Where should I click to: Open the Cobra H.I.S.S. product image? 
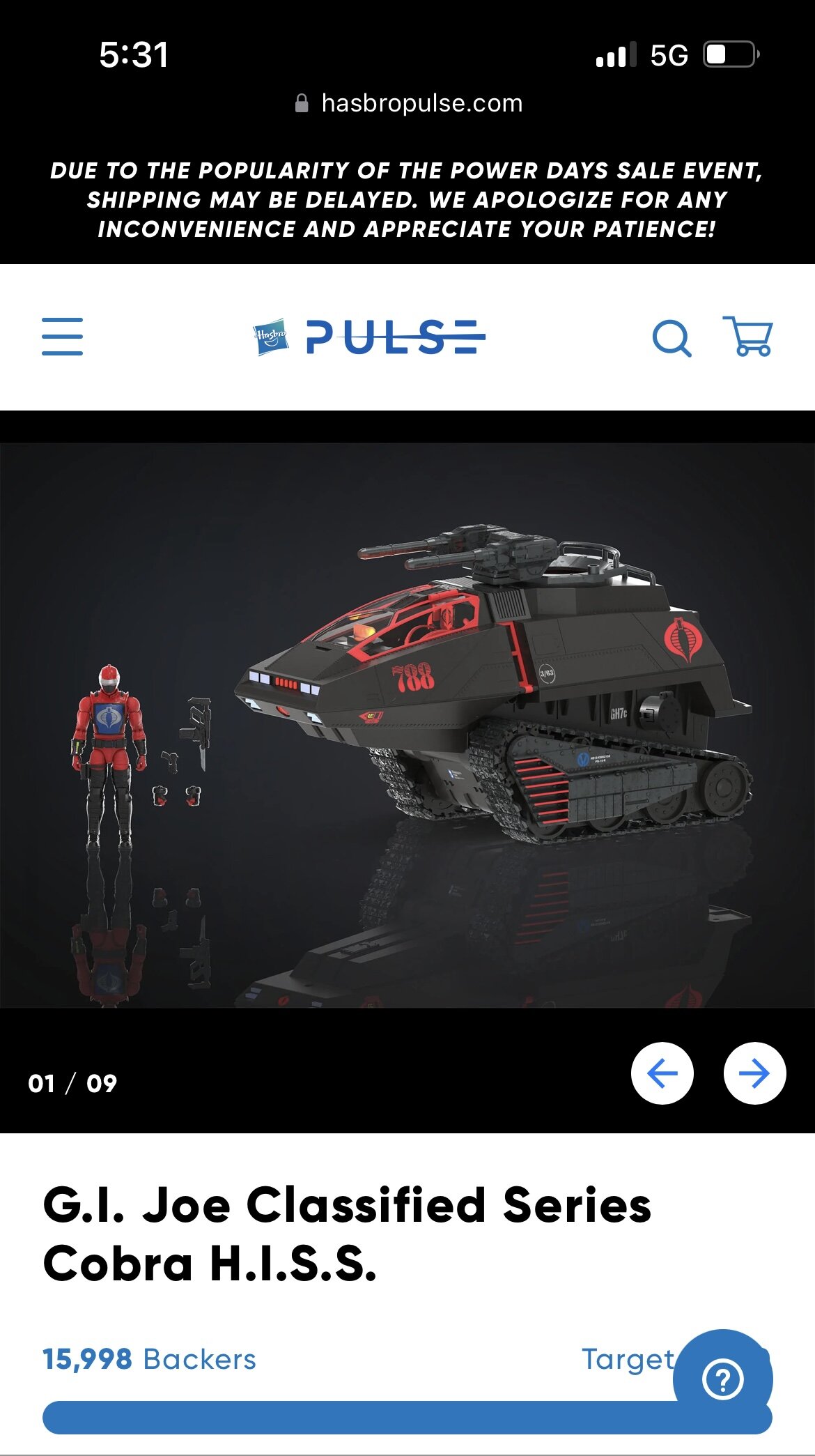click(x=407, y=725)
